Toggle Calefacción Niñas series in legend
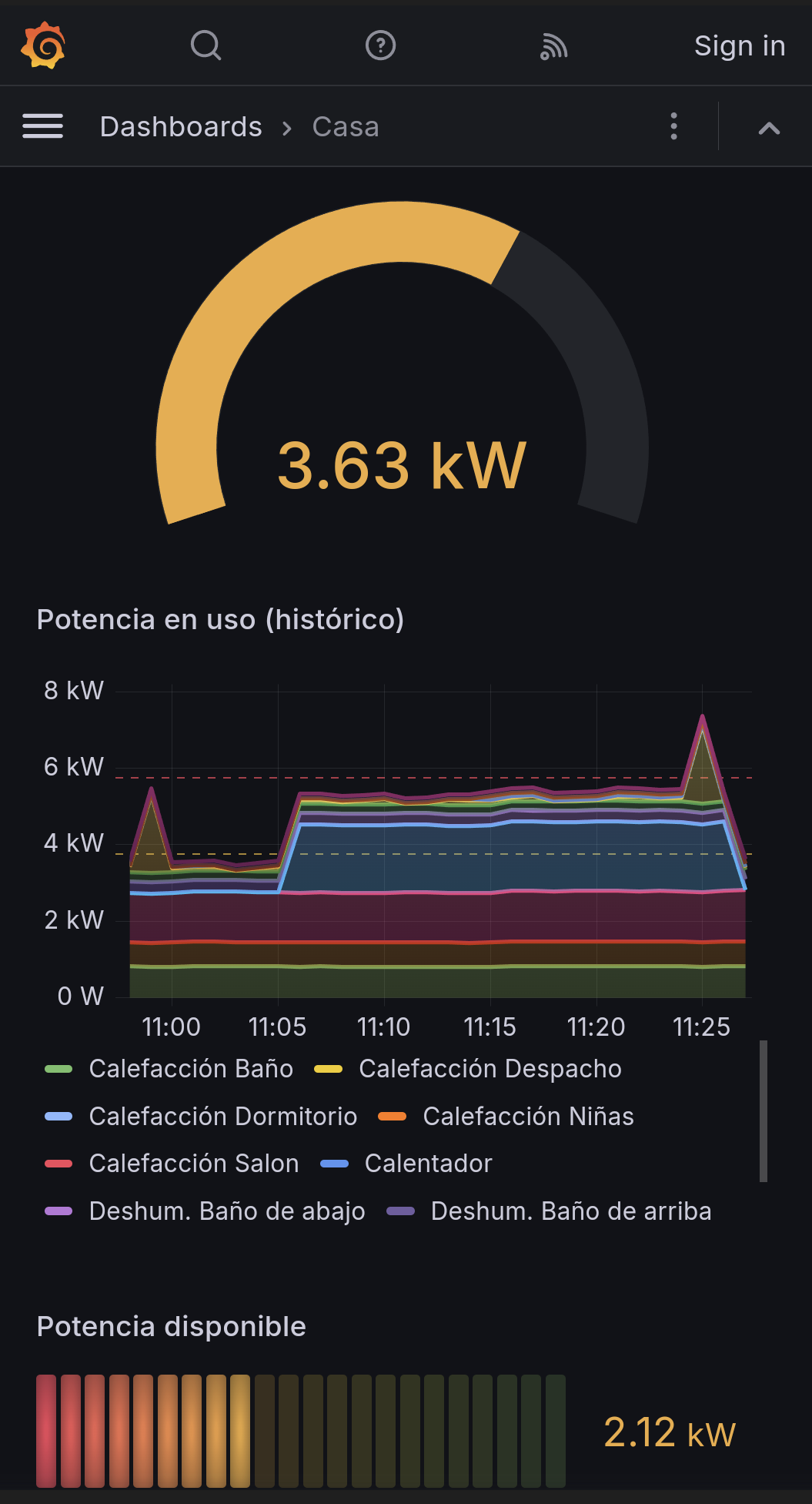The height and width of the screenshot is (1504, 812). pyautogui.click(x=528, y=1117)
